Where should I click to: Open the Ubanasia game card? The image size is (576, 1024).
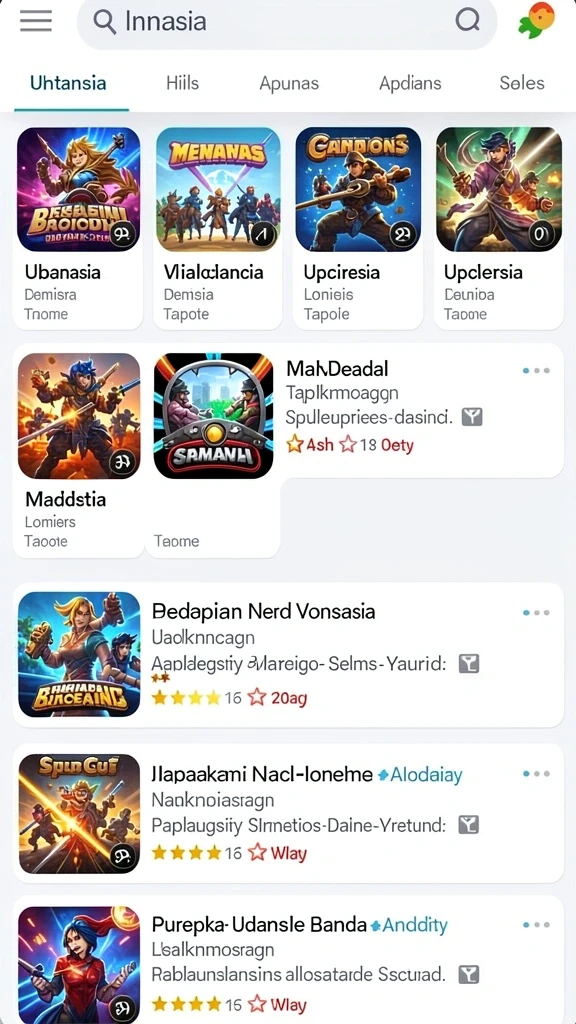point(78,227)
